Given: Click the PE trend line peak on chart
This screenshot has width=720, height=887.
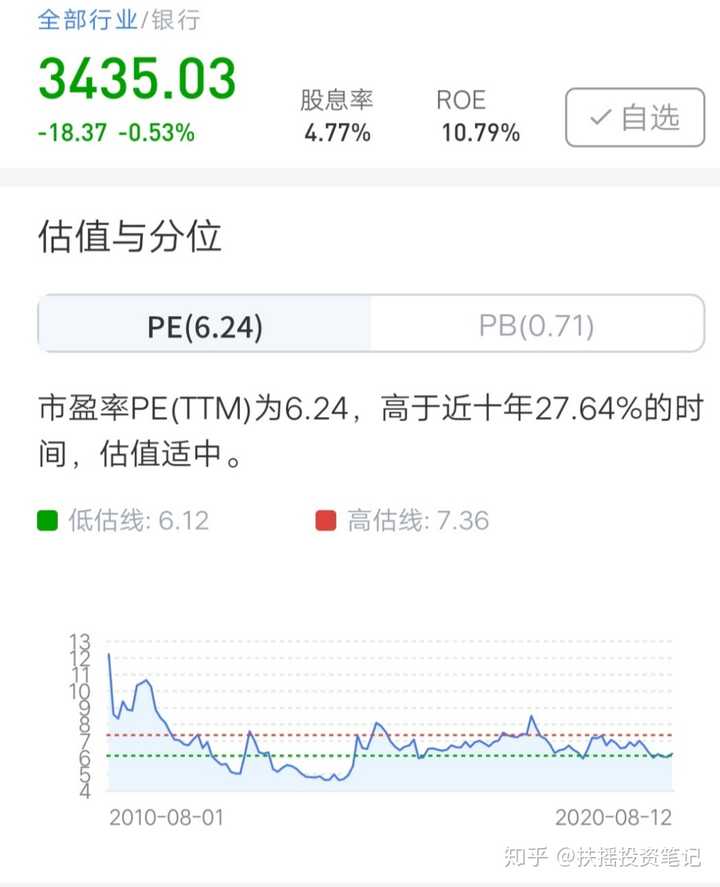Looking at the screenshot, I should [108, 652].
